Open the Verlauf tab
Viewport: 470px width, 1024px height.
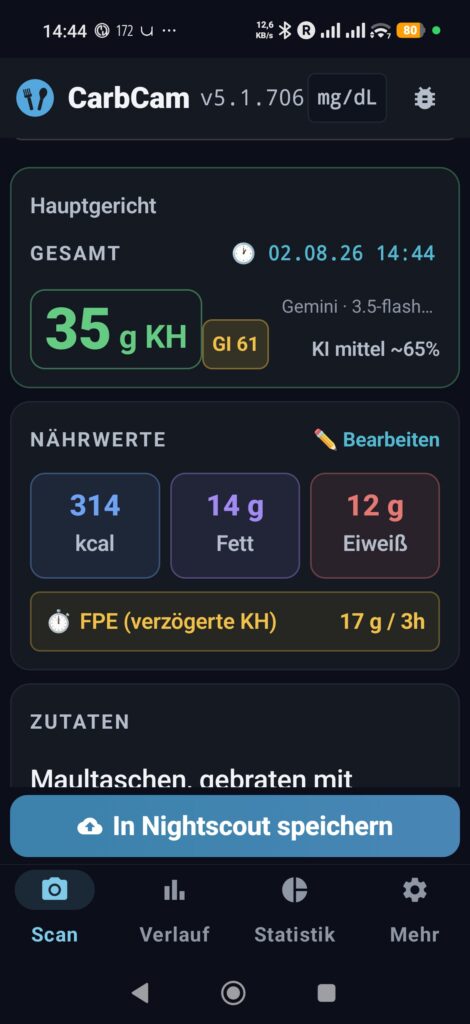[174, 910]
